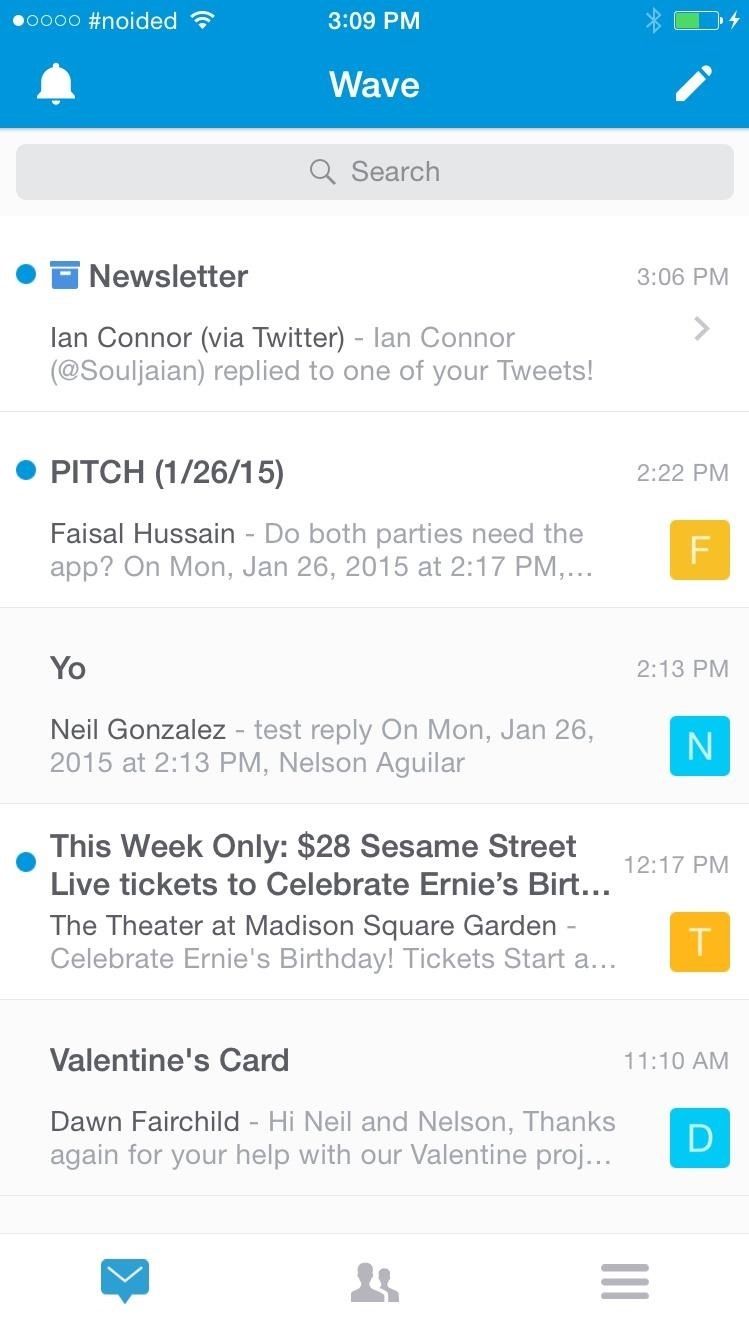This screenshot has width=749, height=1334.
Task: Tap the Search field
Action: coord(374,172)
